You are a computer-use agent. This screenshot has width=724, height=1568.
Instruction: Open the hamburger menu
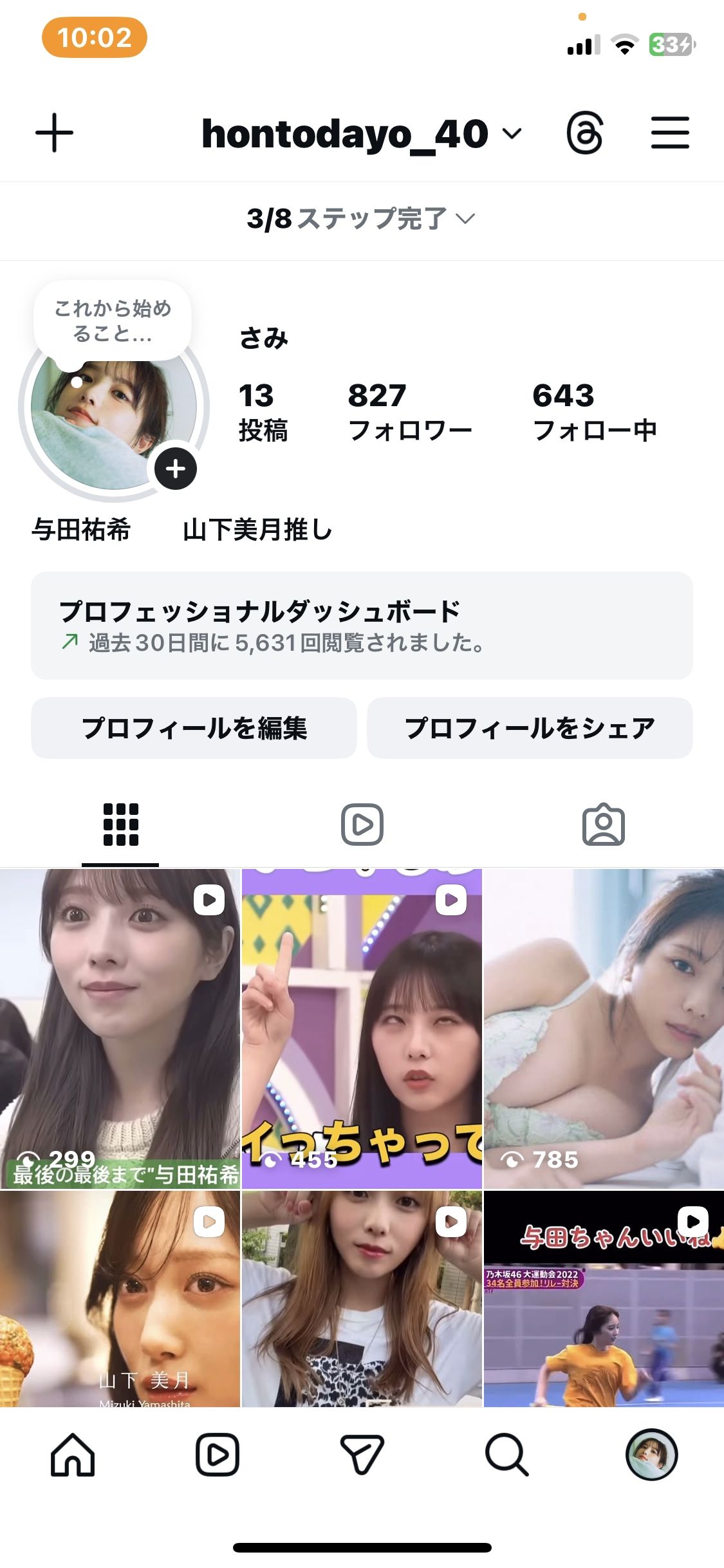click(670, 133)
